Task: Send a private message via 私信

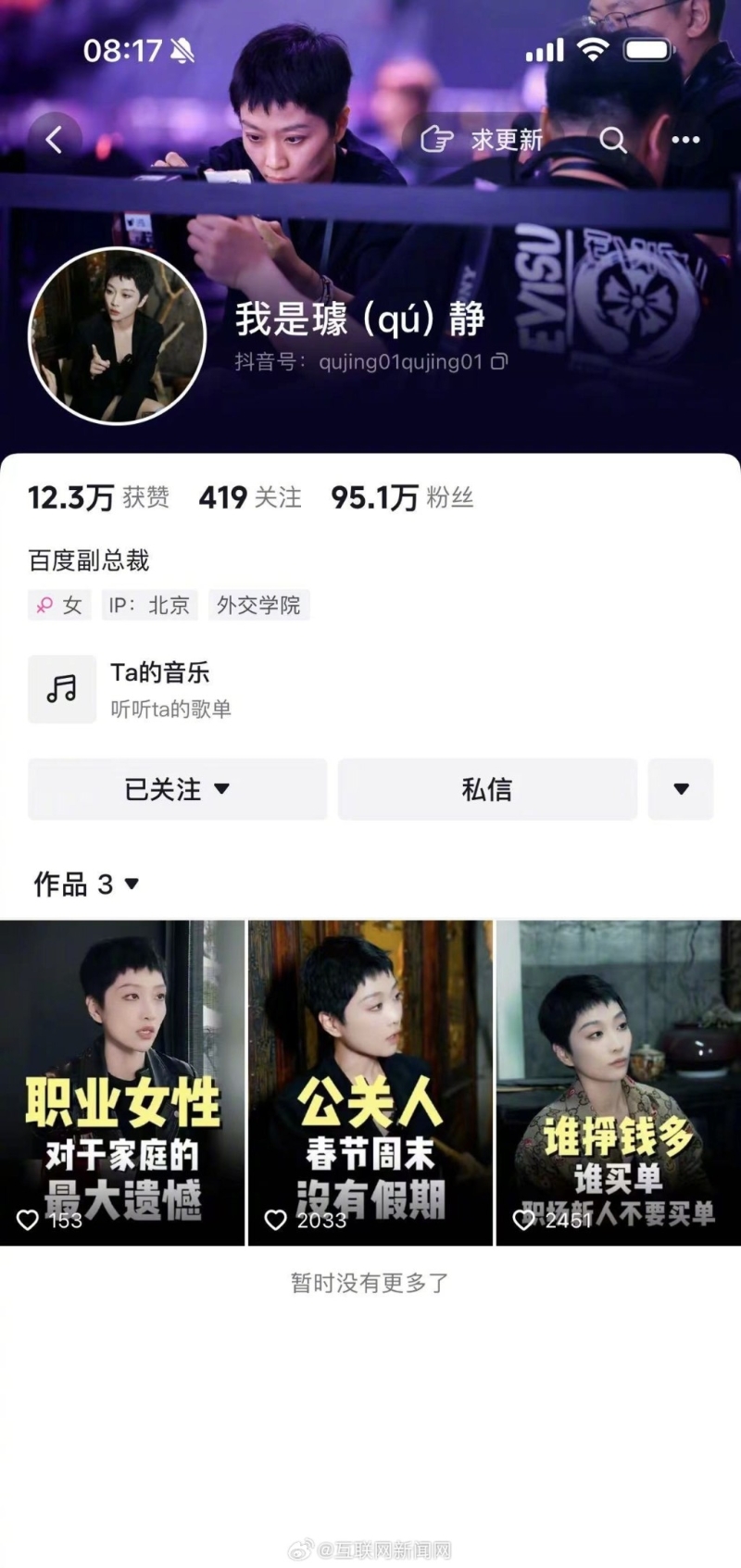Action: click(487, 789)
